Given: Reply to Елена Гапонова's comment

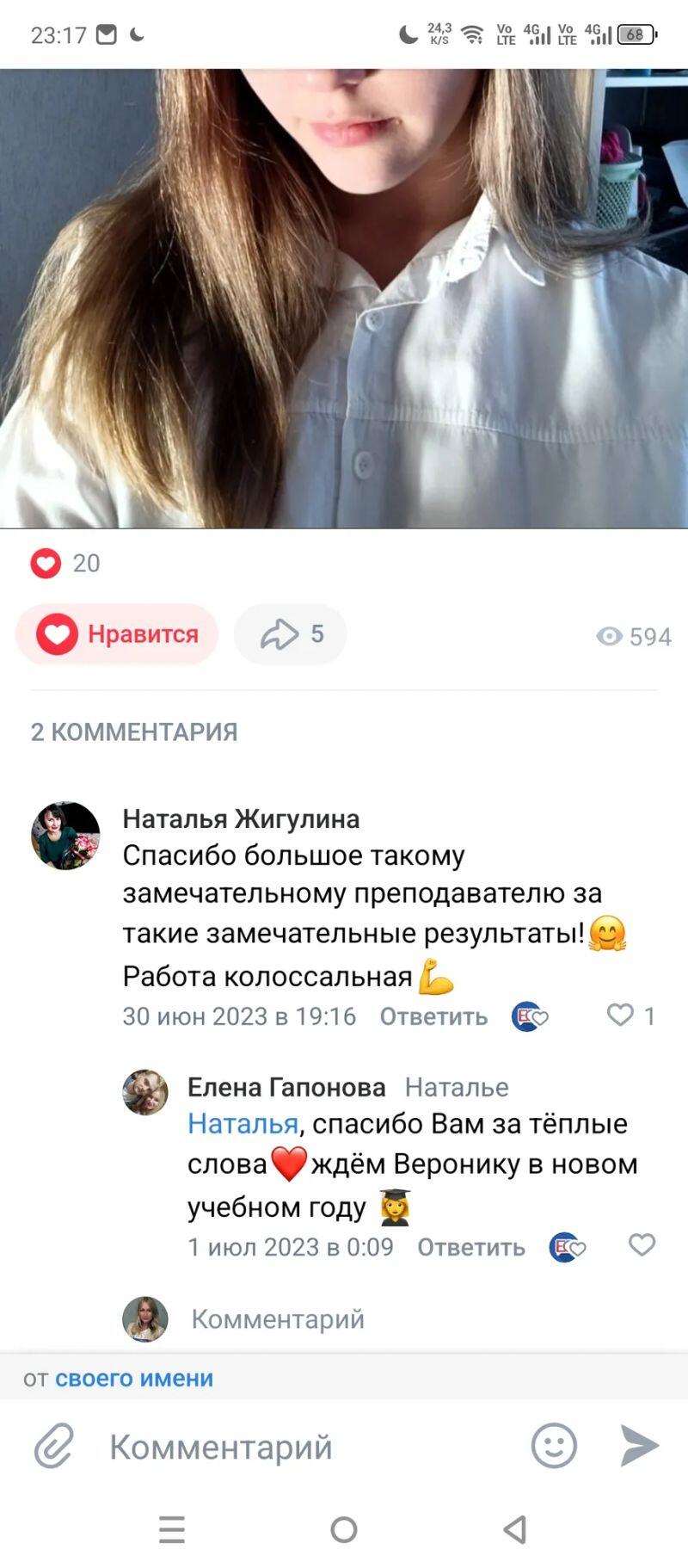Looking at the screenshot, I should [471, 1247].
